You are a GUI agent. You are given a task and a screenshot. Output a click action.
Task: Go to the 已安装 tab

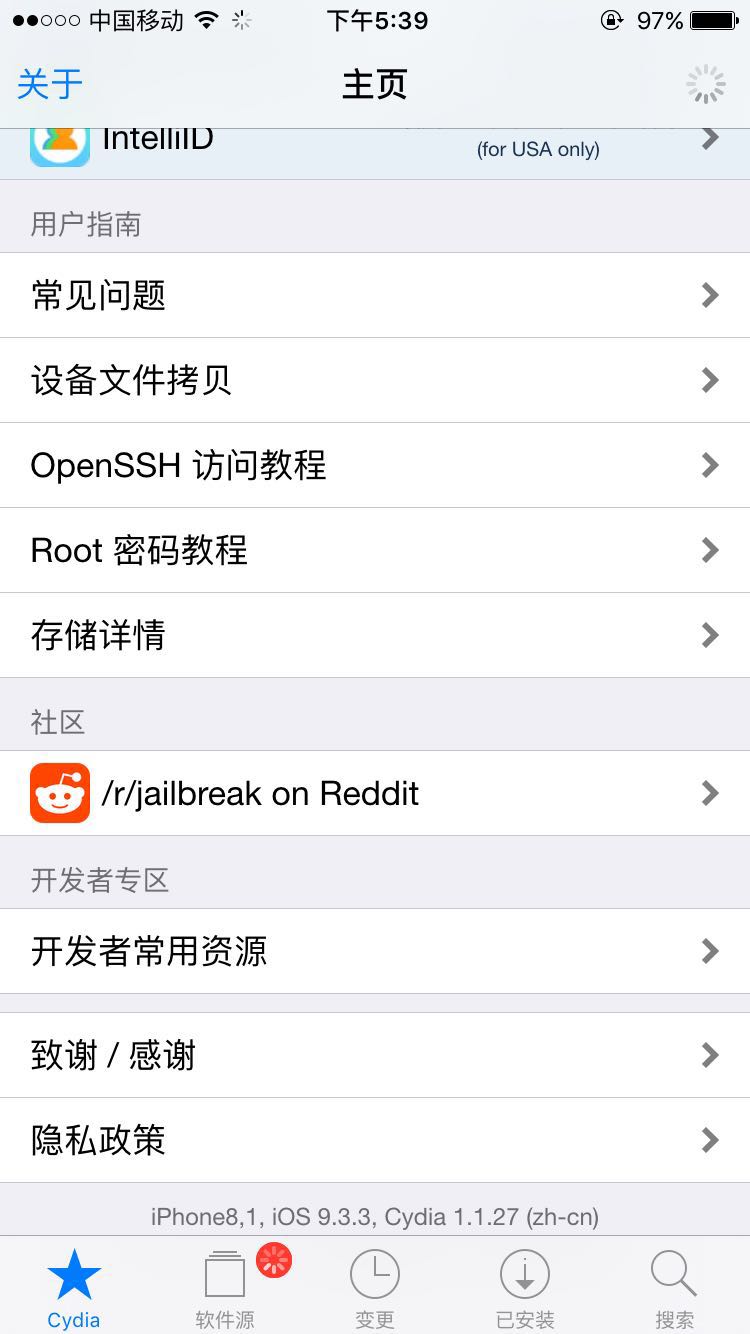[525, 1288]
